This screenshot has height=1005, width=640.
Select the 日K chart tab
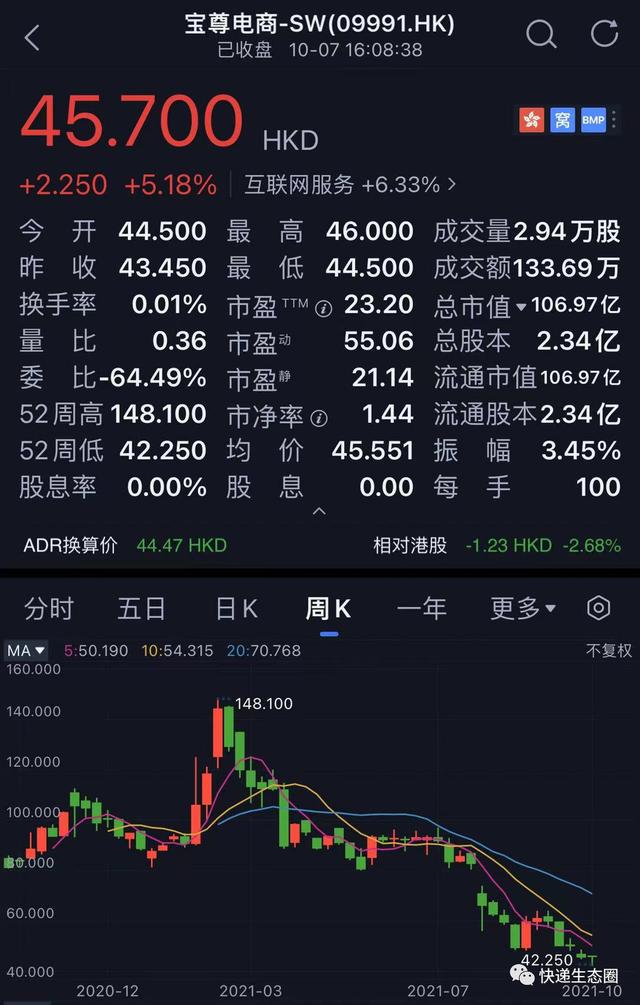236,608
